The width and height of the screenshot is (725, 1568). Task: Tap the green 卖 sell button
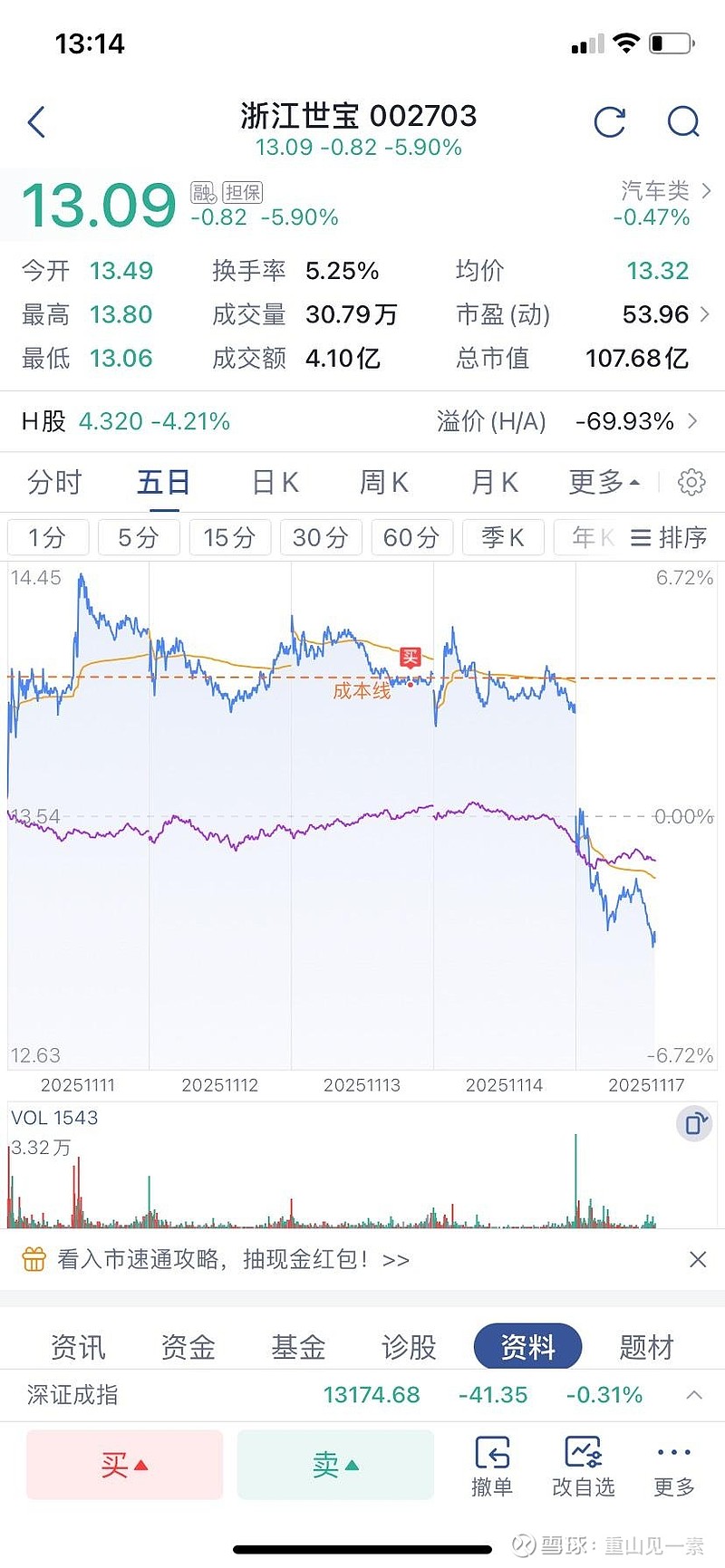tap(335, 1464)
